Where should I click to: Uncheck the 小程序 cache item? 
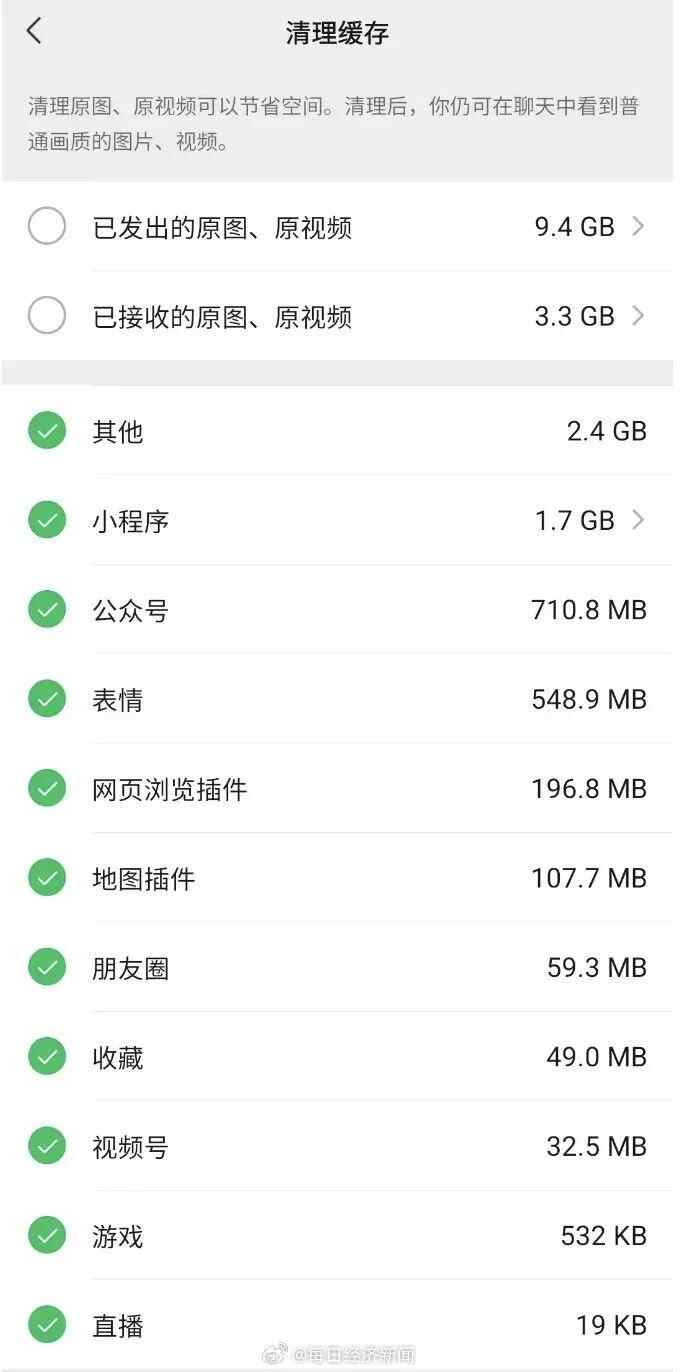click(x=47, y=520)
